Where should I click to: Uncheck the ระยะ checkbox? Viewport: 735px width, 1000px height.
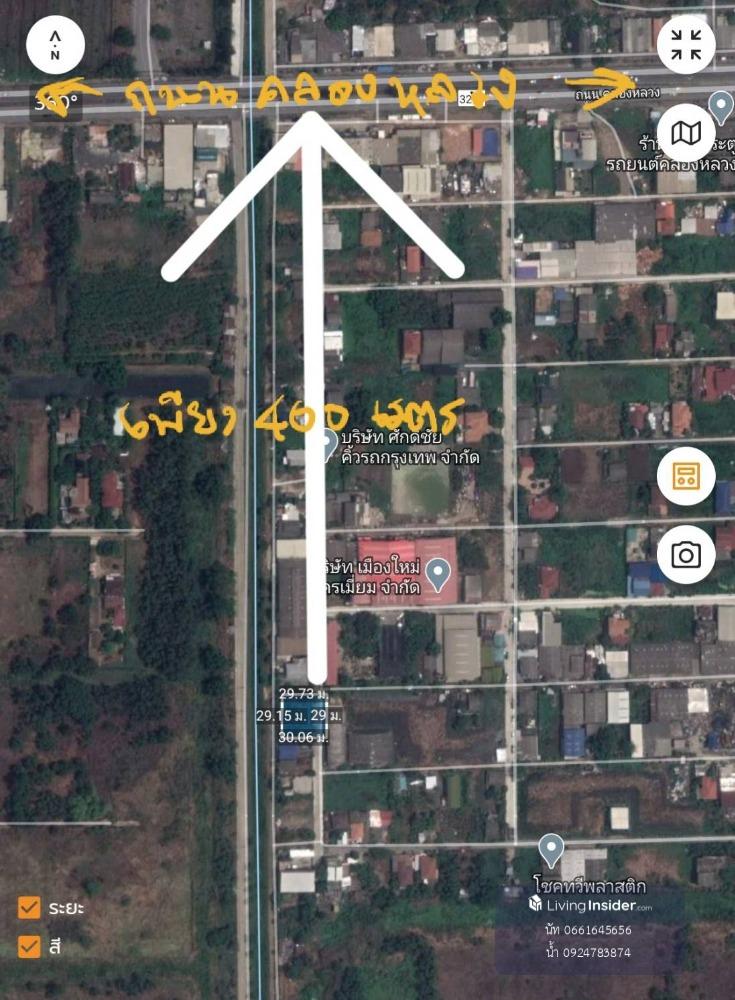pos(29,908)
